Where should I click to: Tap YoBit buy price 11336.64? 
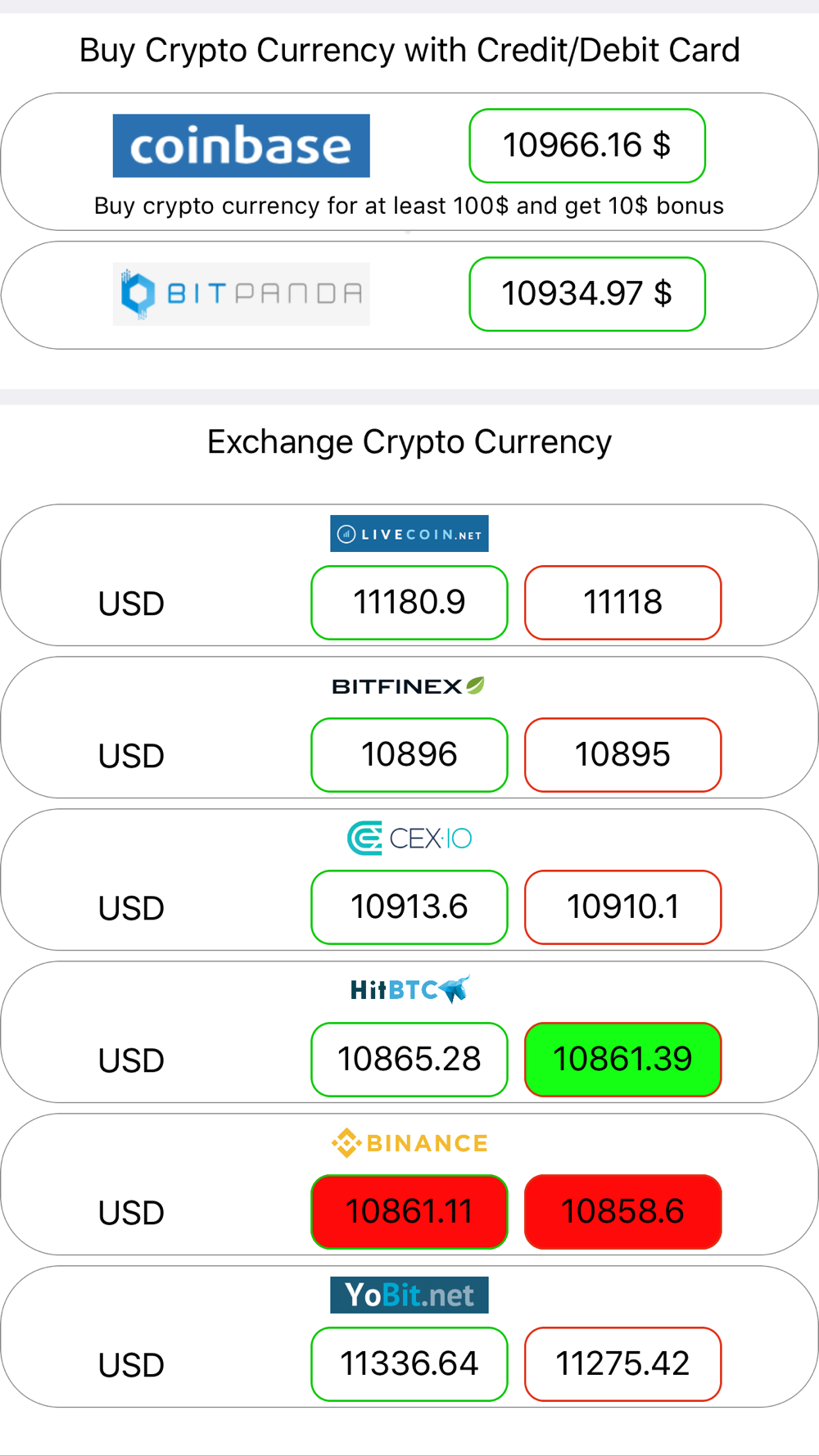click(x=409, y=1364)
